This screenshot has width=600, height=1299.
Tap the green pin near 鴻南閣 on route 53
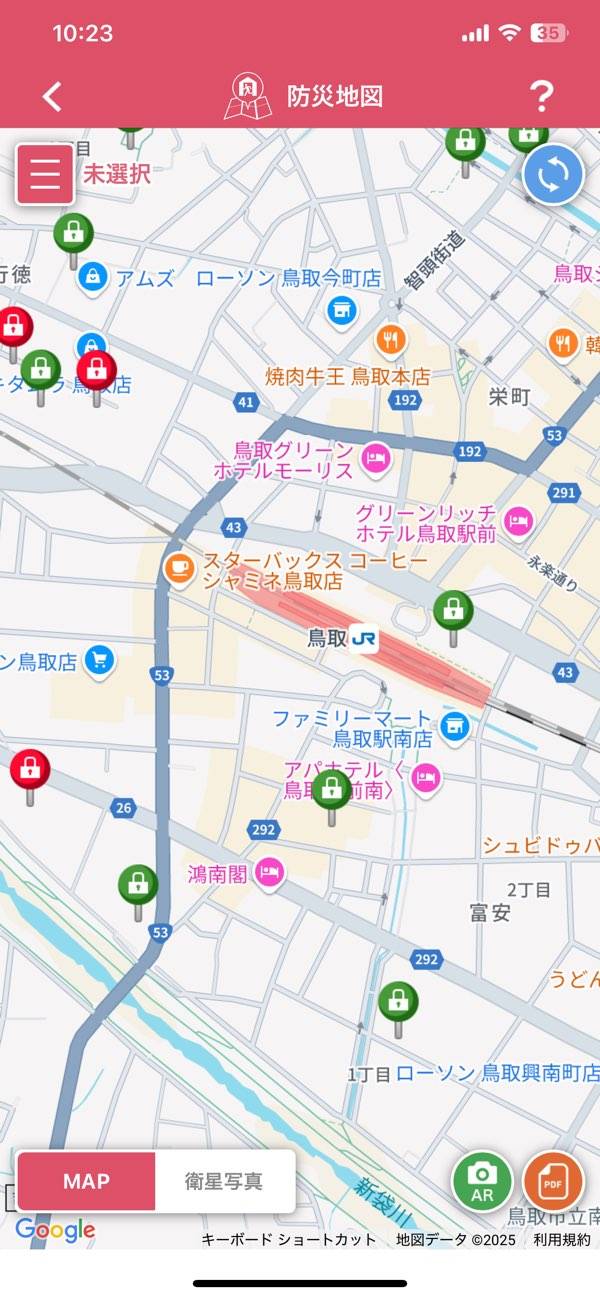pyautogui.click(x=138, y=886)
